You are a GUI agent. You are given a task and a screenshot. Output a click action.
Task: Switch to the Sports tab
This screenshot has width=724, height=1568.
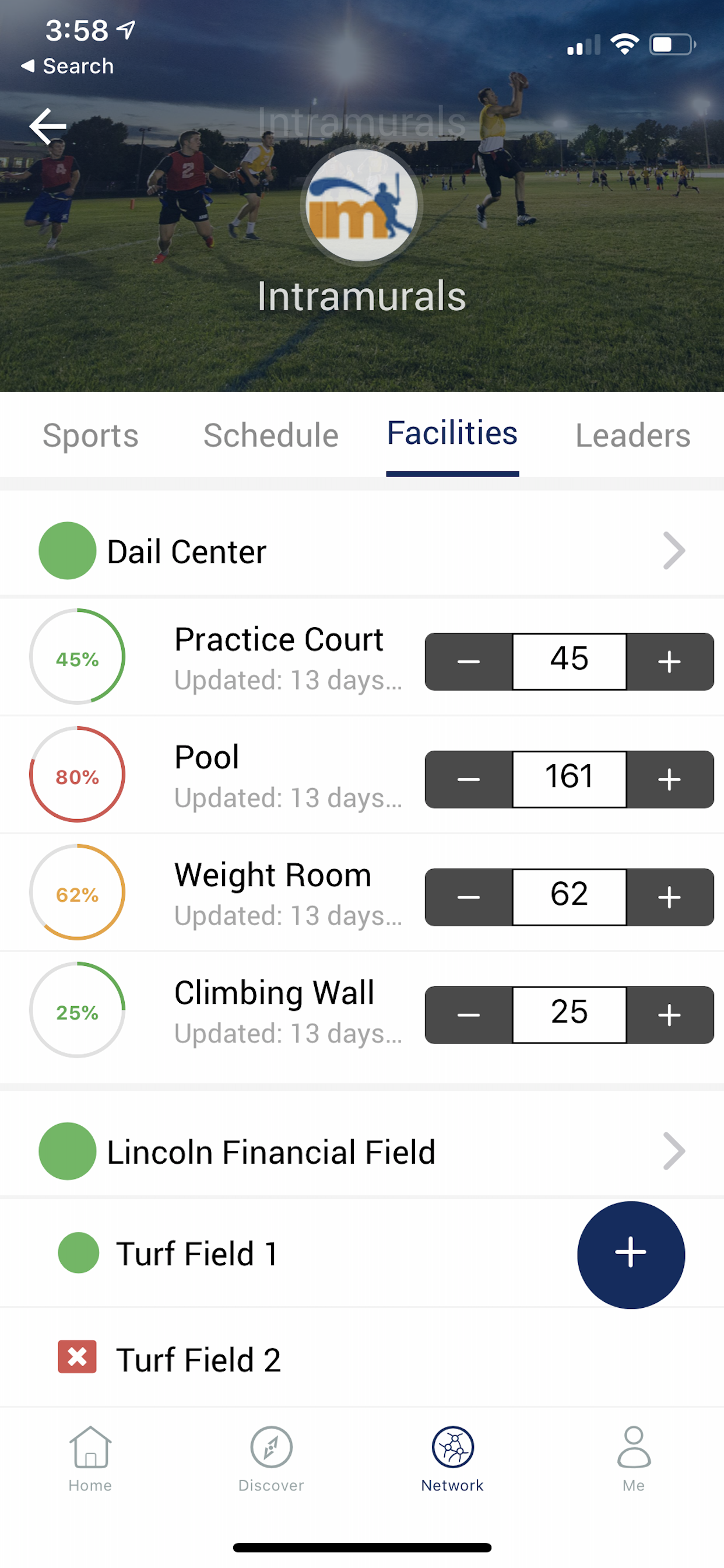pyautogui.click(x=91, y=435)
